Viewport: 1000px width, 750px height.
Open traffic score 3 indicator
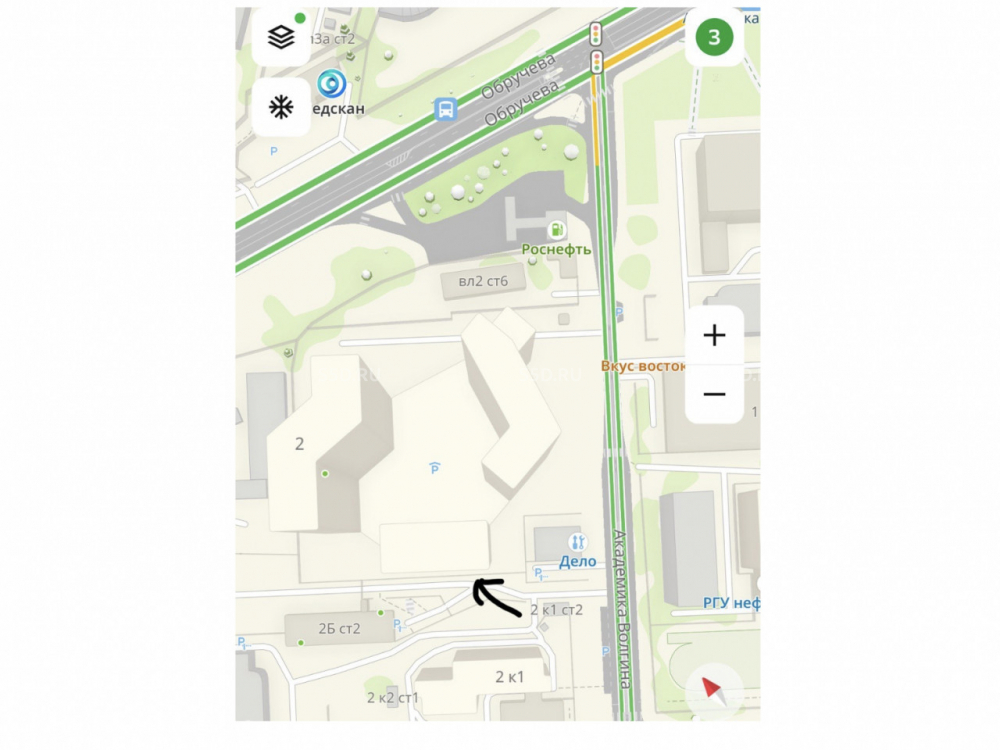click(714, 38)
